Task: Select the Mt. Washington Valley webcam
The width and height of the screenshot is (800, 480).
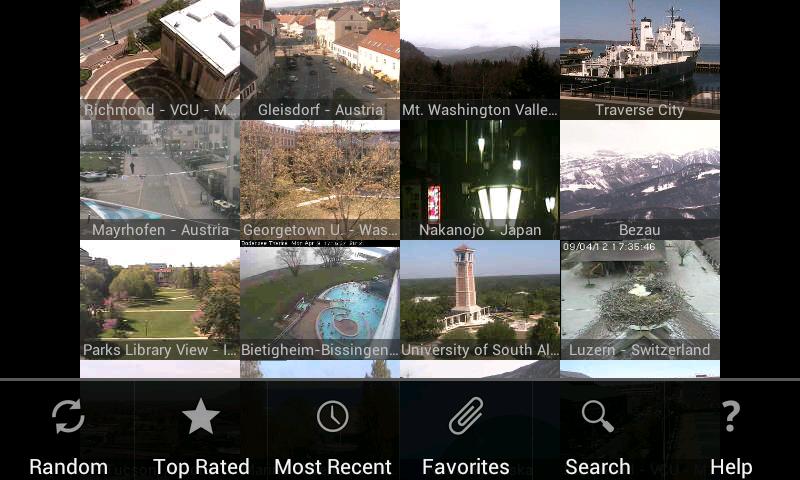Action: (480, 58)
